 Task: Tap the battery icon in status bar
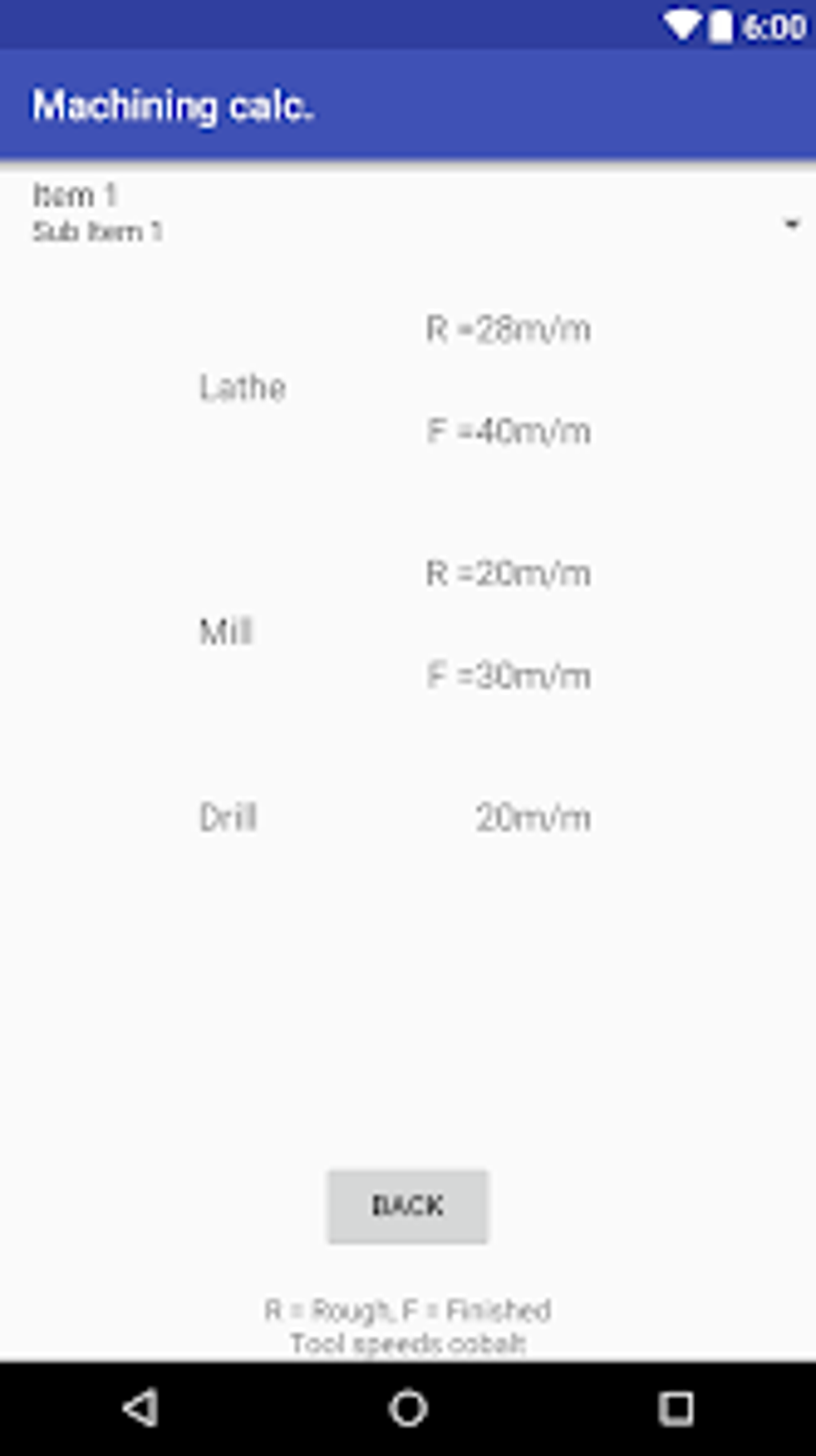(718, 24)
